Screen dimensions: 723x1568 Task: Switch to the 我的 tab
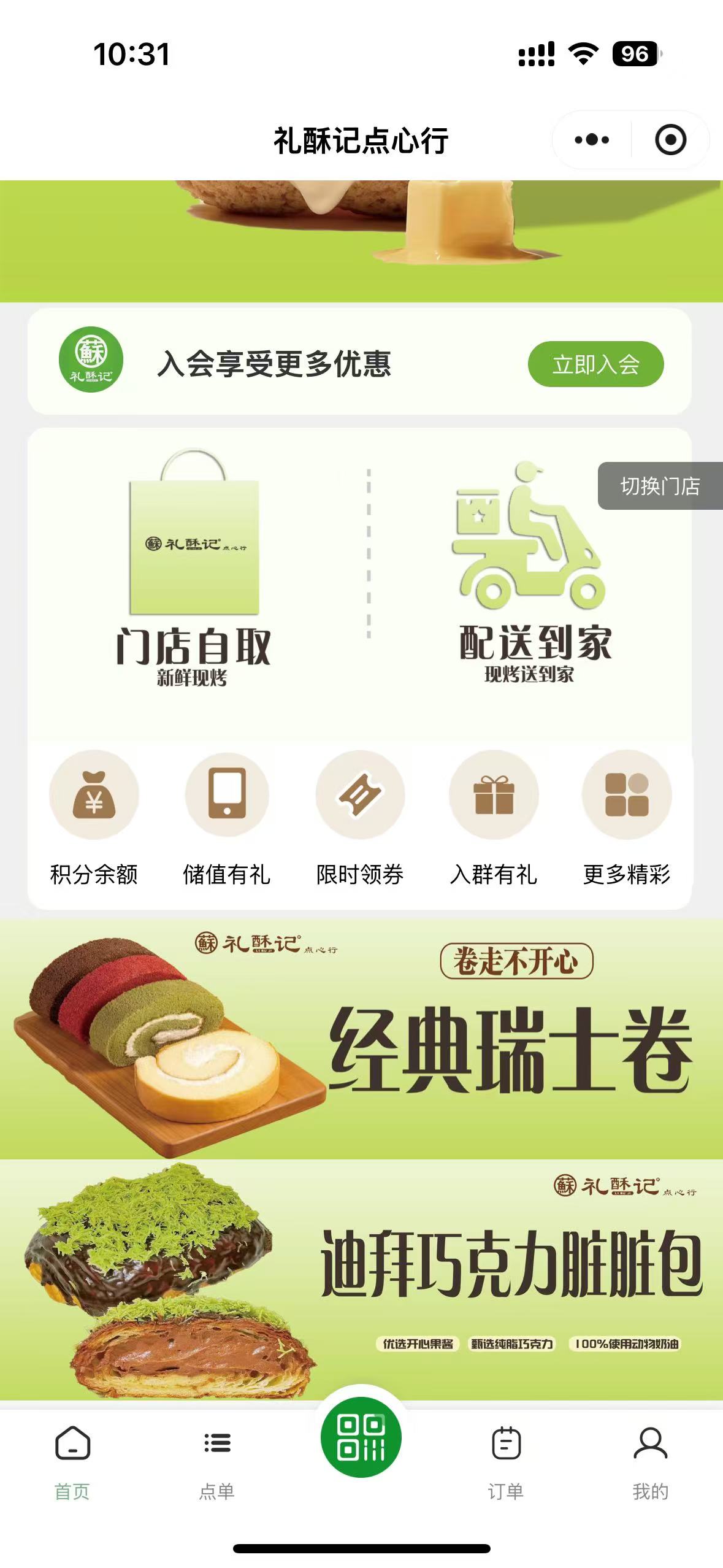(x=650, y=1463)
